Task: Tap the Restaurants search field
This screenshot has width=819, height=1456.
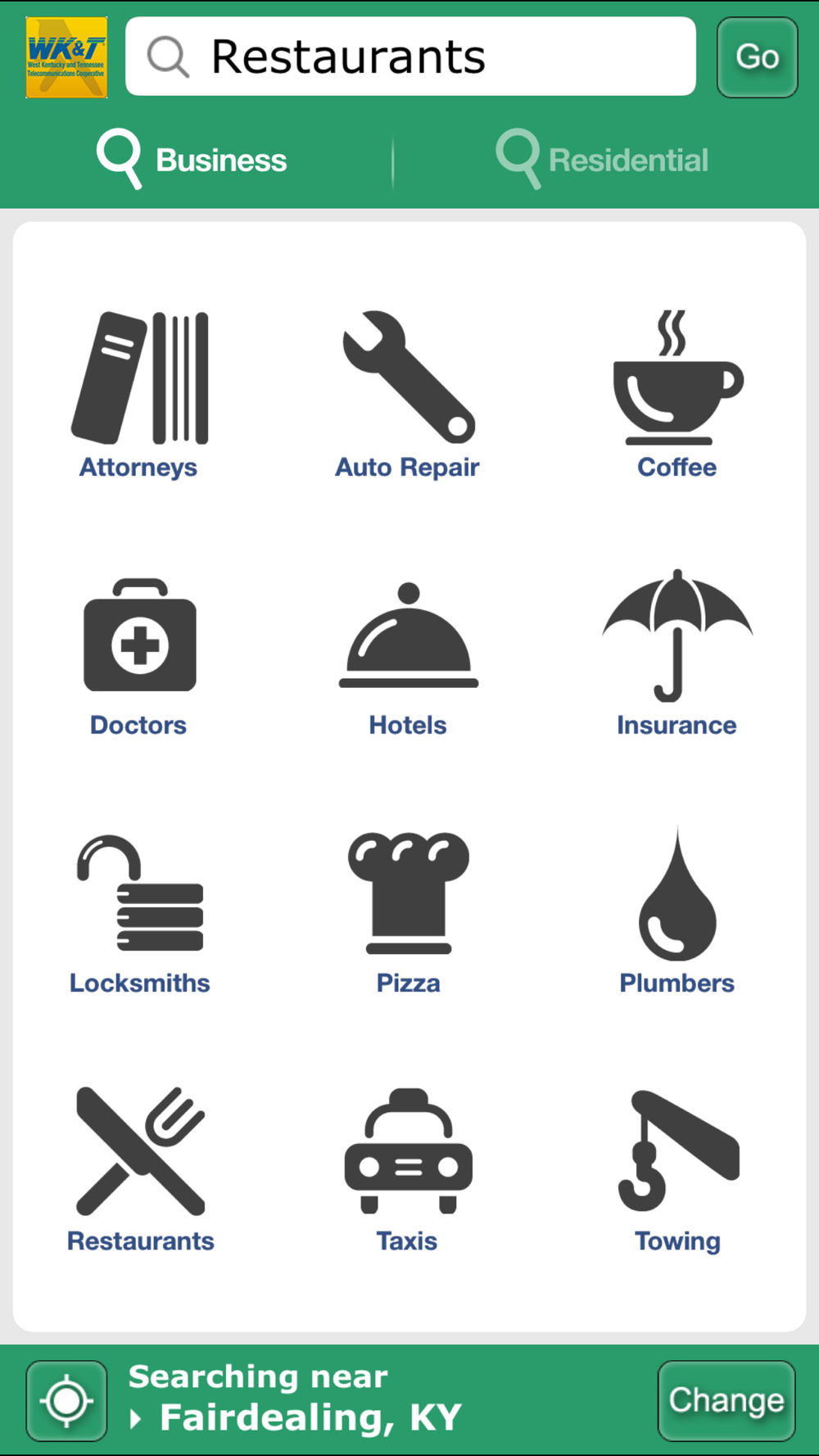Action: (410, 57)
